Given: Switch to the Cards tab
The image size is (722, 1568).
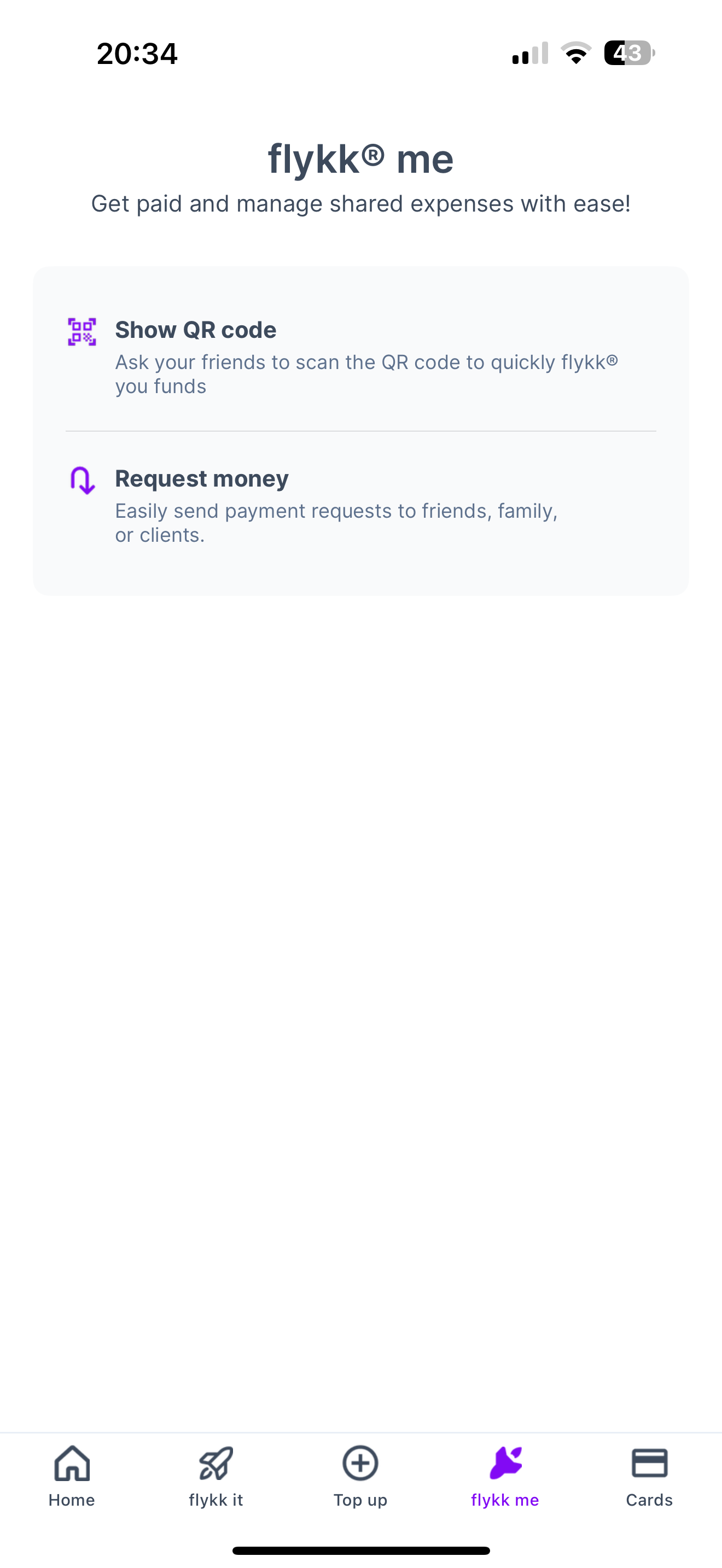Looking at the screenshot, I should click(x=649, y=1476).
